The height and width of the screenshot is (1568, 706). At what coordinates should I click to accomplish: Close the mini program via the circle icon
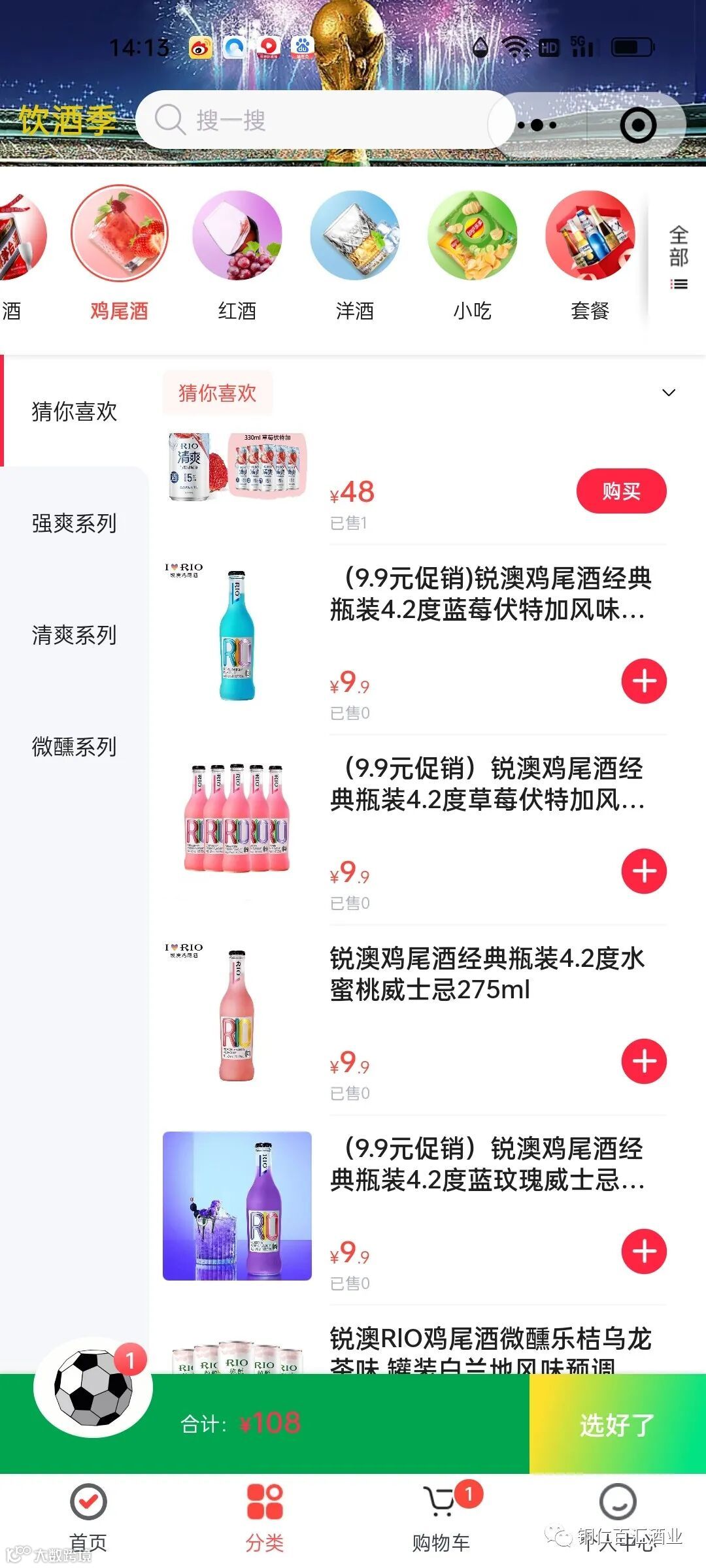tap(637, 125)
